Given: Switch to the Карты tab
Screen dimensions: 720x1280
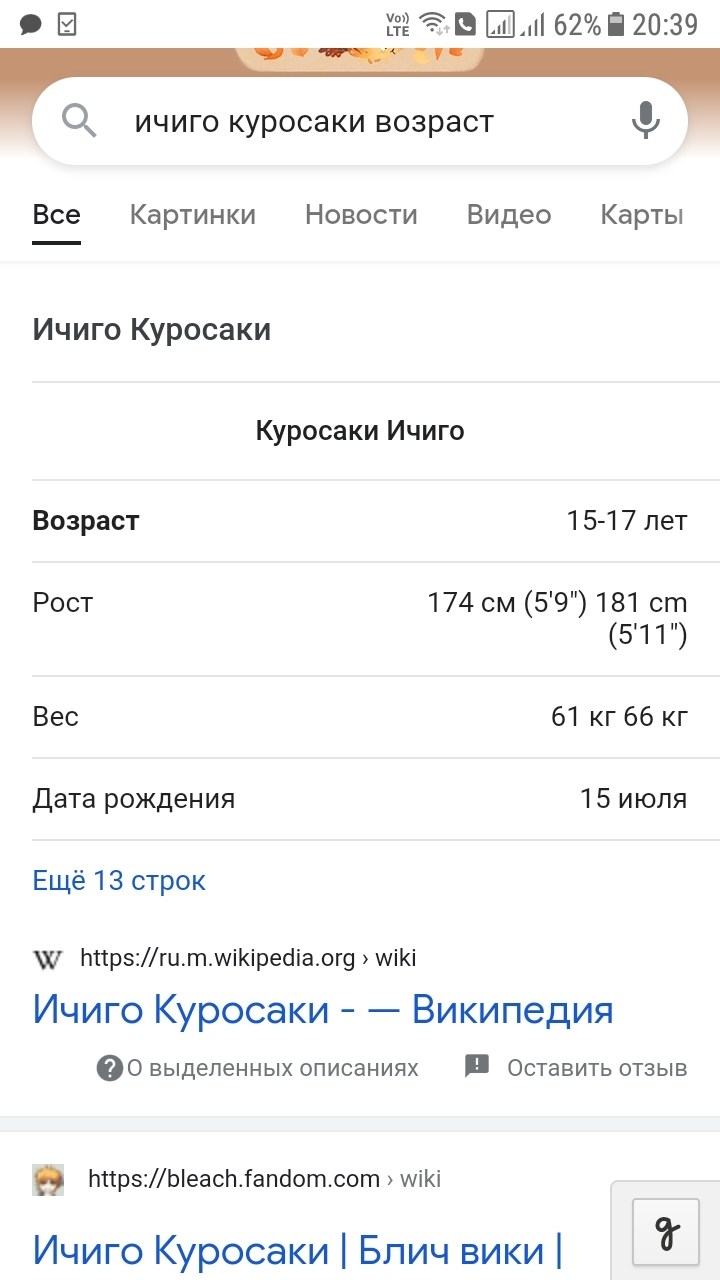Looking at the screenshot, I should 641,215.
